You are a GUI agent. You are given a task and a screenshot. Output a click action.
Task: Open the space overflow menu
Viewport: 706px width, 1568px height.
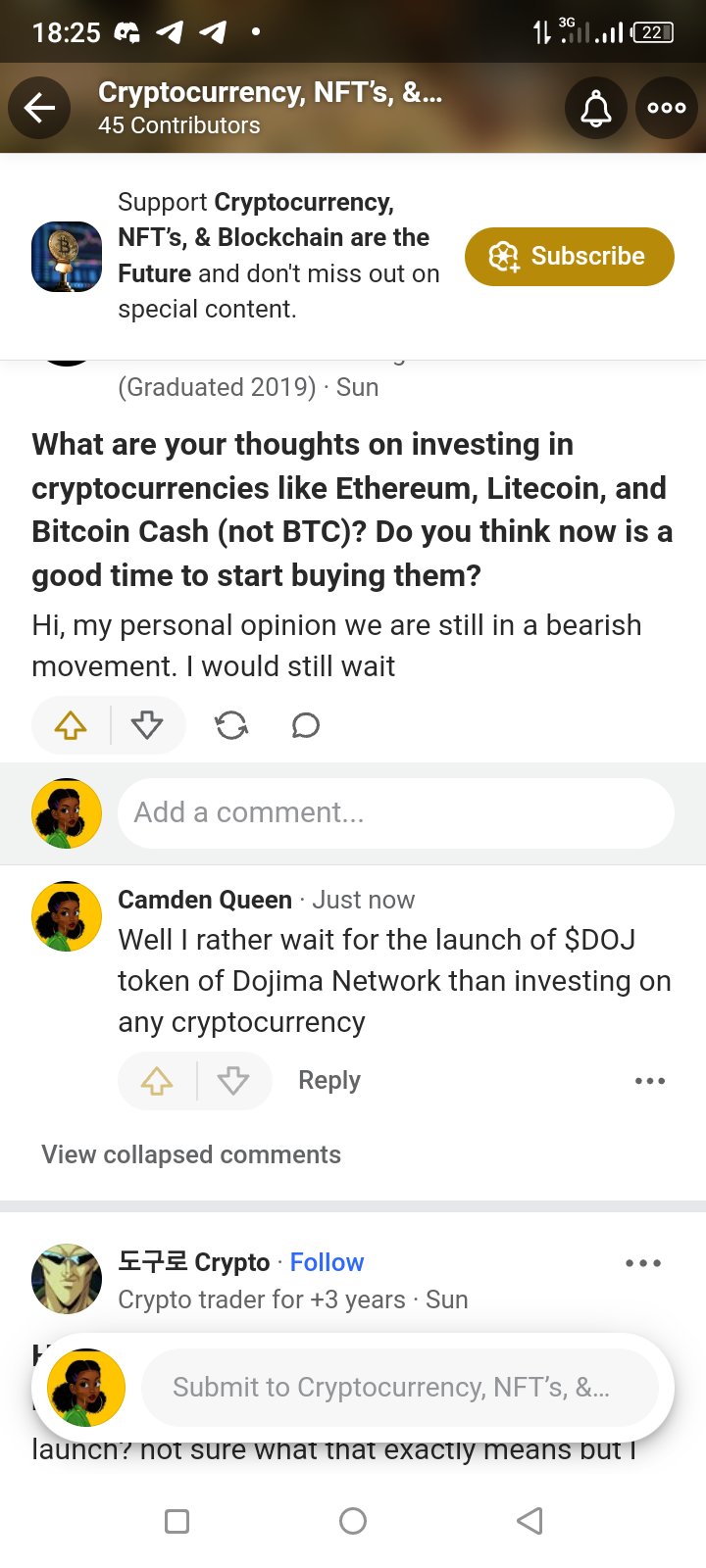click(x=666, y=108)
